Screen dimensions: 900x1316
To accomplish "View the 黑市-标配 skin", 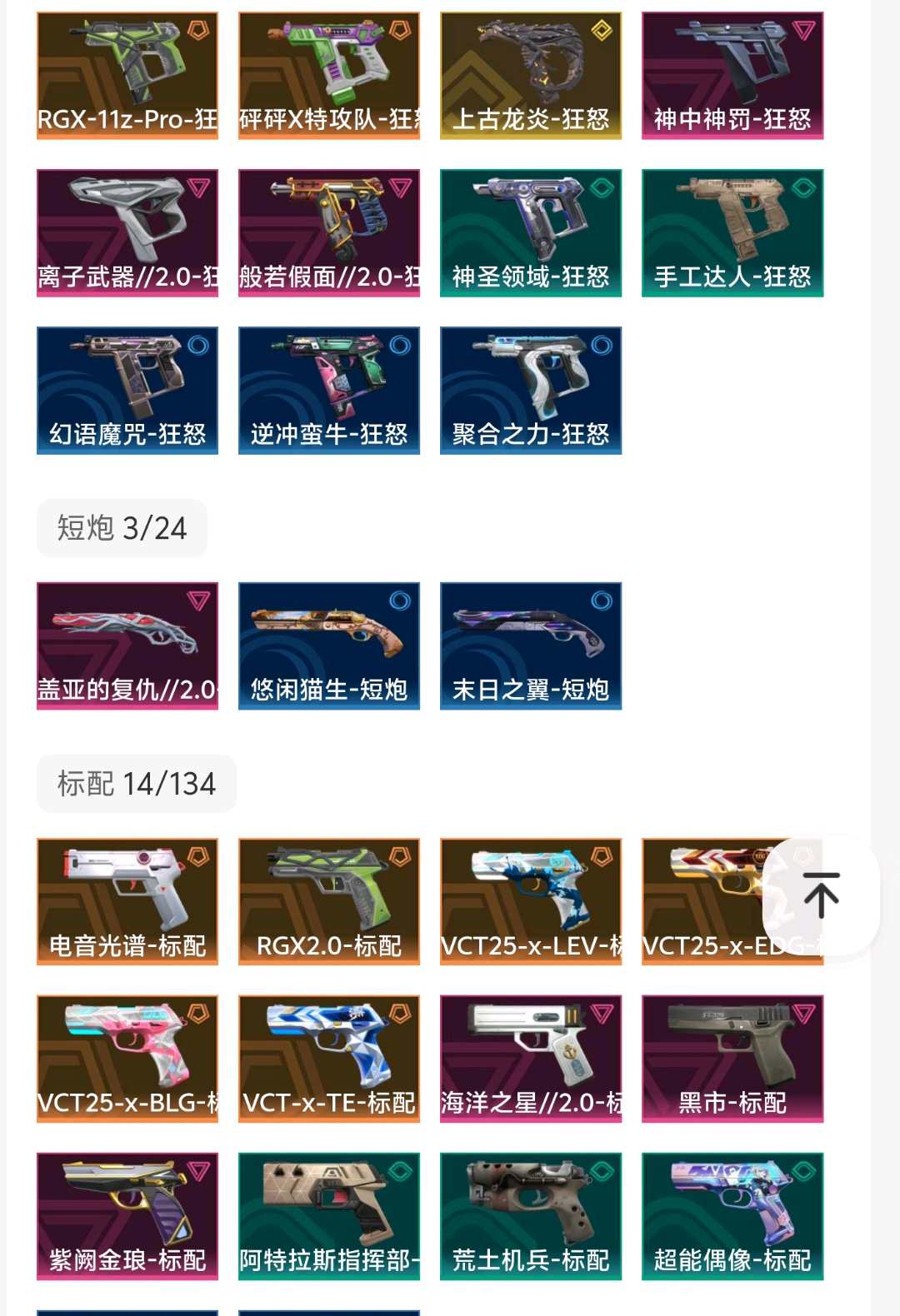I will coord(732,1059).
